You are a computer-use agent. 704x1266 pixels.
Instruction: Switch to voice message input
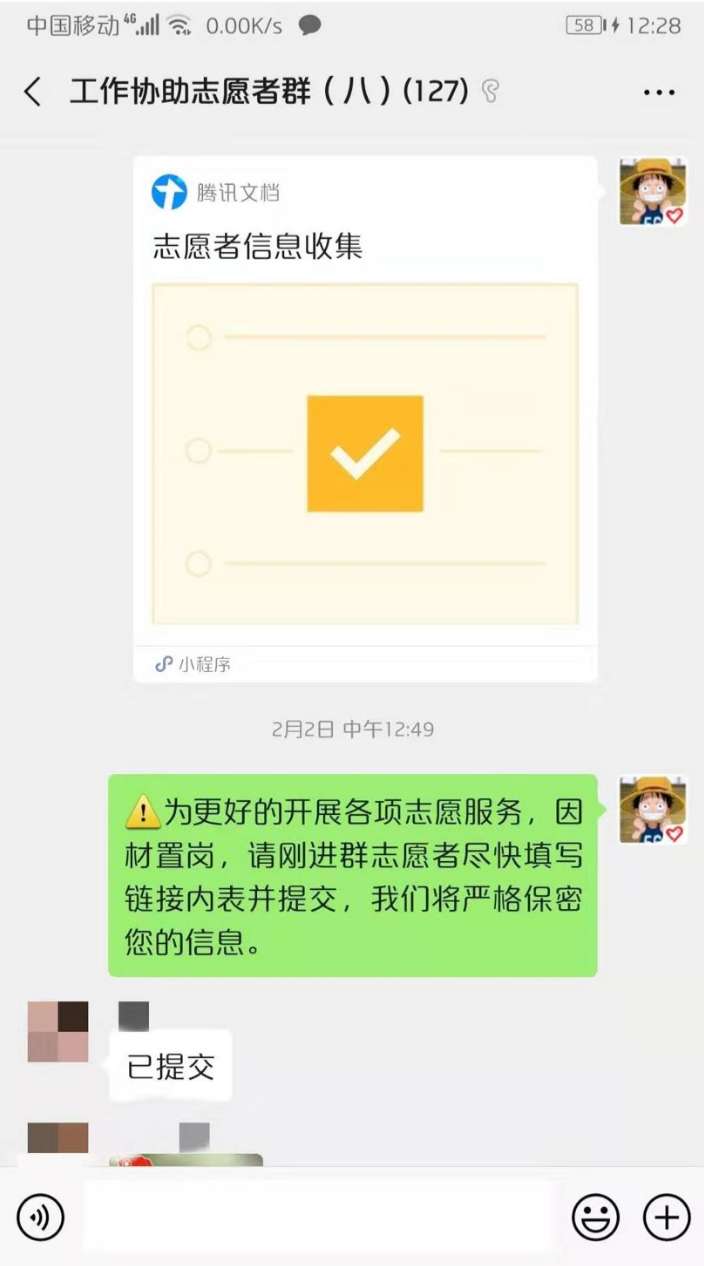[x=41, y=1217]
